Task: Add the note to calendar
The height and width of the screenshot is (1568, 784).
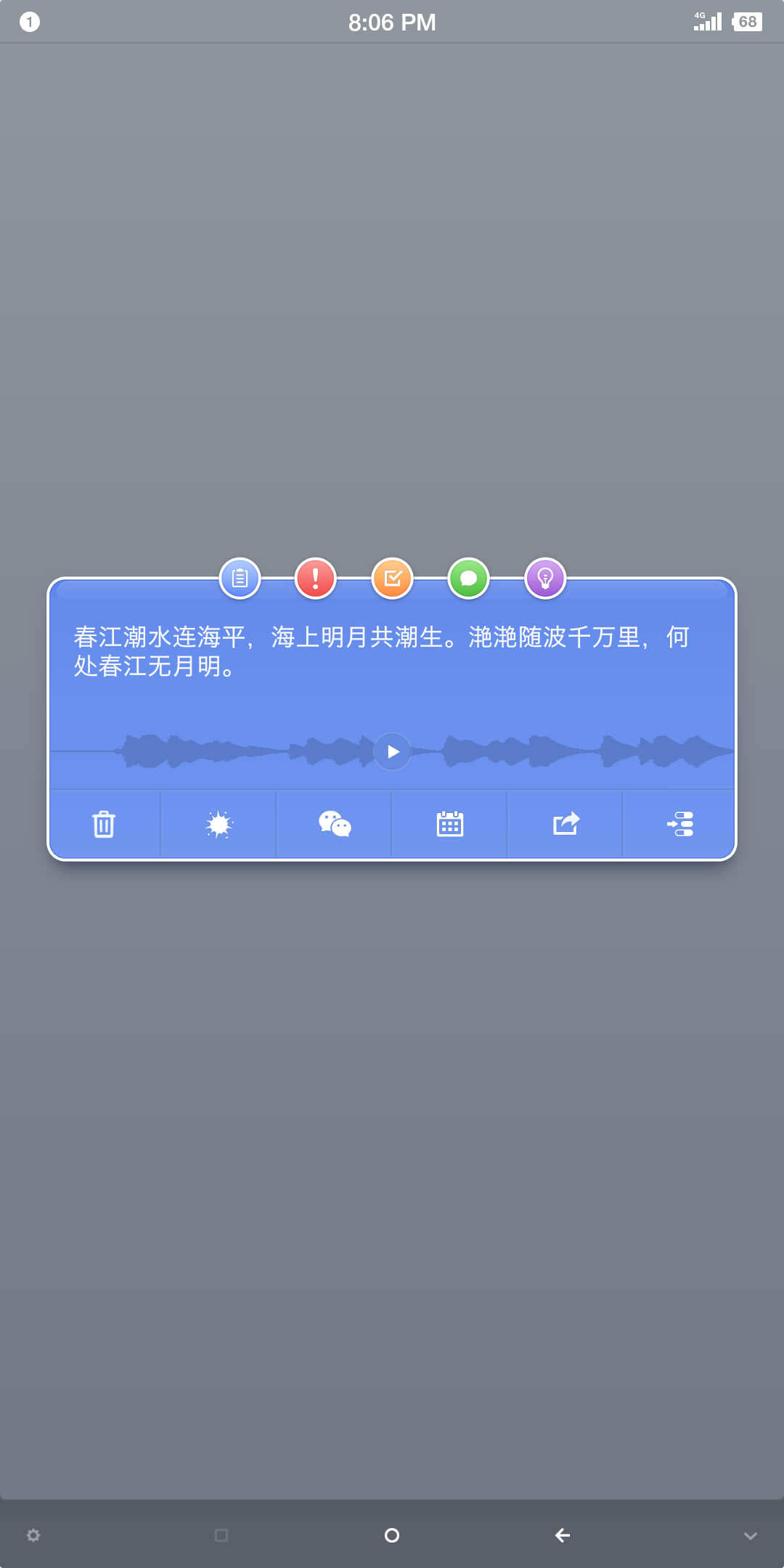Action: (x=450, y=824)
